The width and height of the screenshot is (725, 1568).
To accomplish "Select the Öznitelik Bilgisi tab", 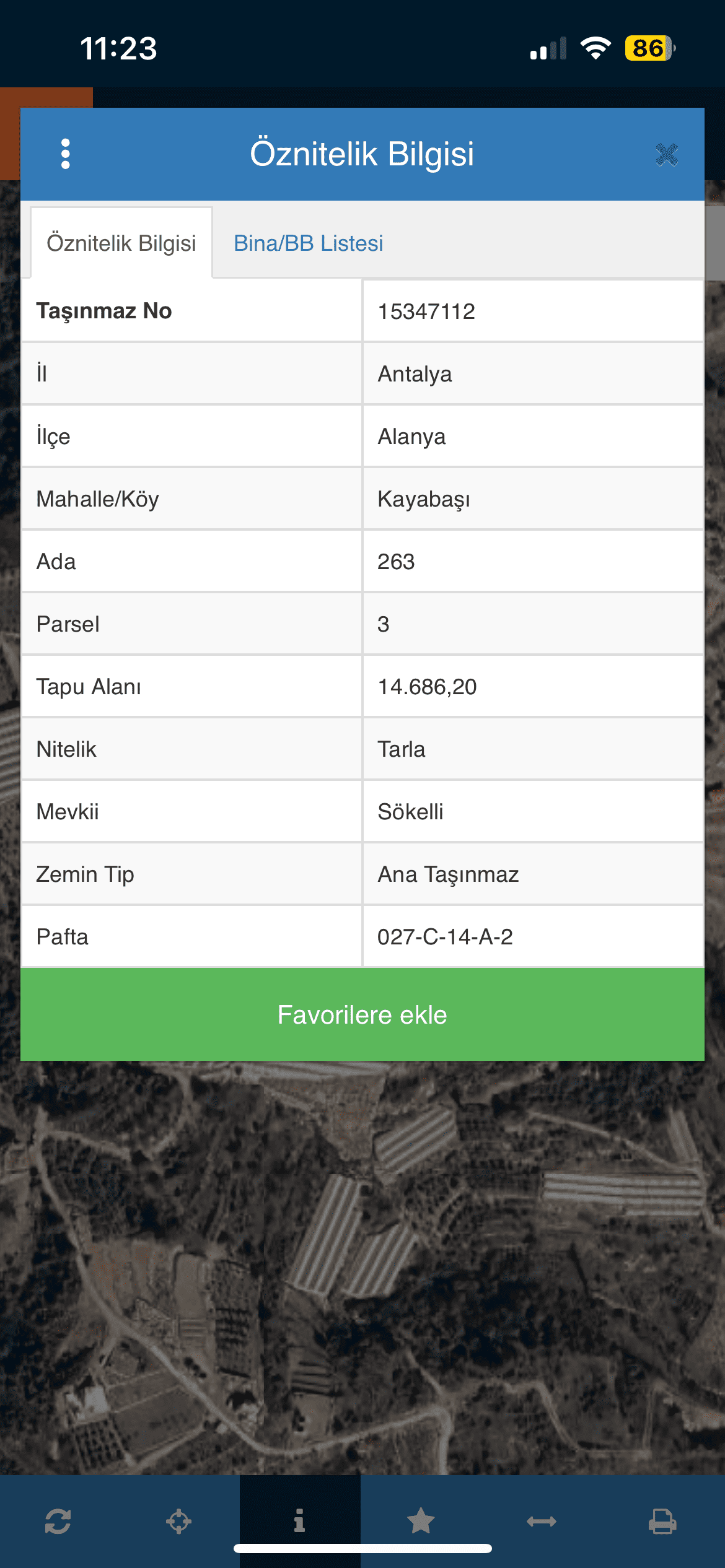I will tap(121, 243).
